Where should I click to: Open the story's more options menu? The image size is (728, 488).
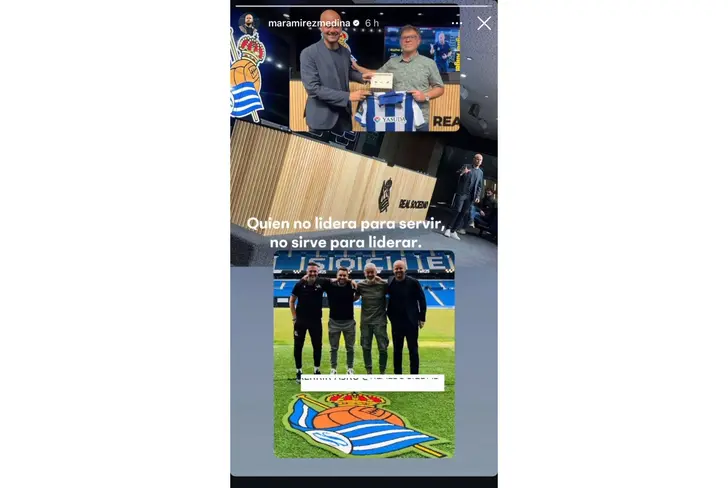[x=456, y=23]
